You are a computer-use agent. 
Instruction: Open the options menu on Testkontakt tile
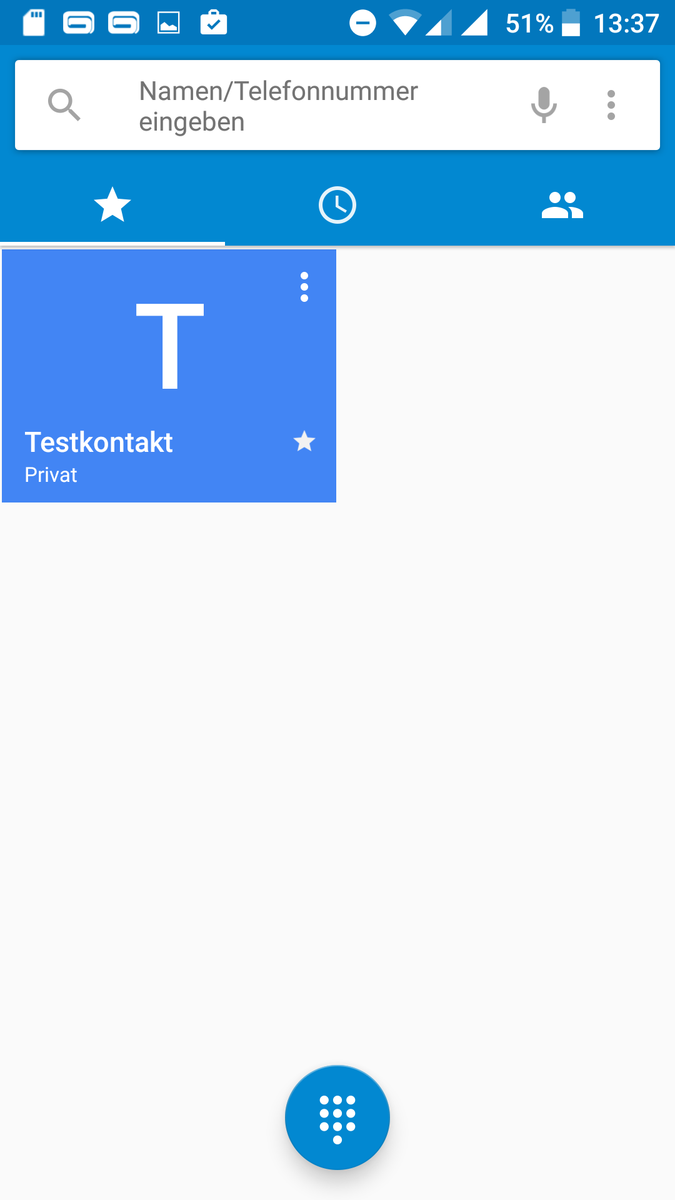click(x=304, y=287)
